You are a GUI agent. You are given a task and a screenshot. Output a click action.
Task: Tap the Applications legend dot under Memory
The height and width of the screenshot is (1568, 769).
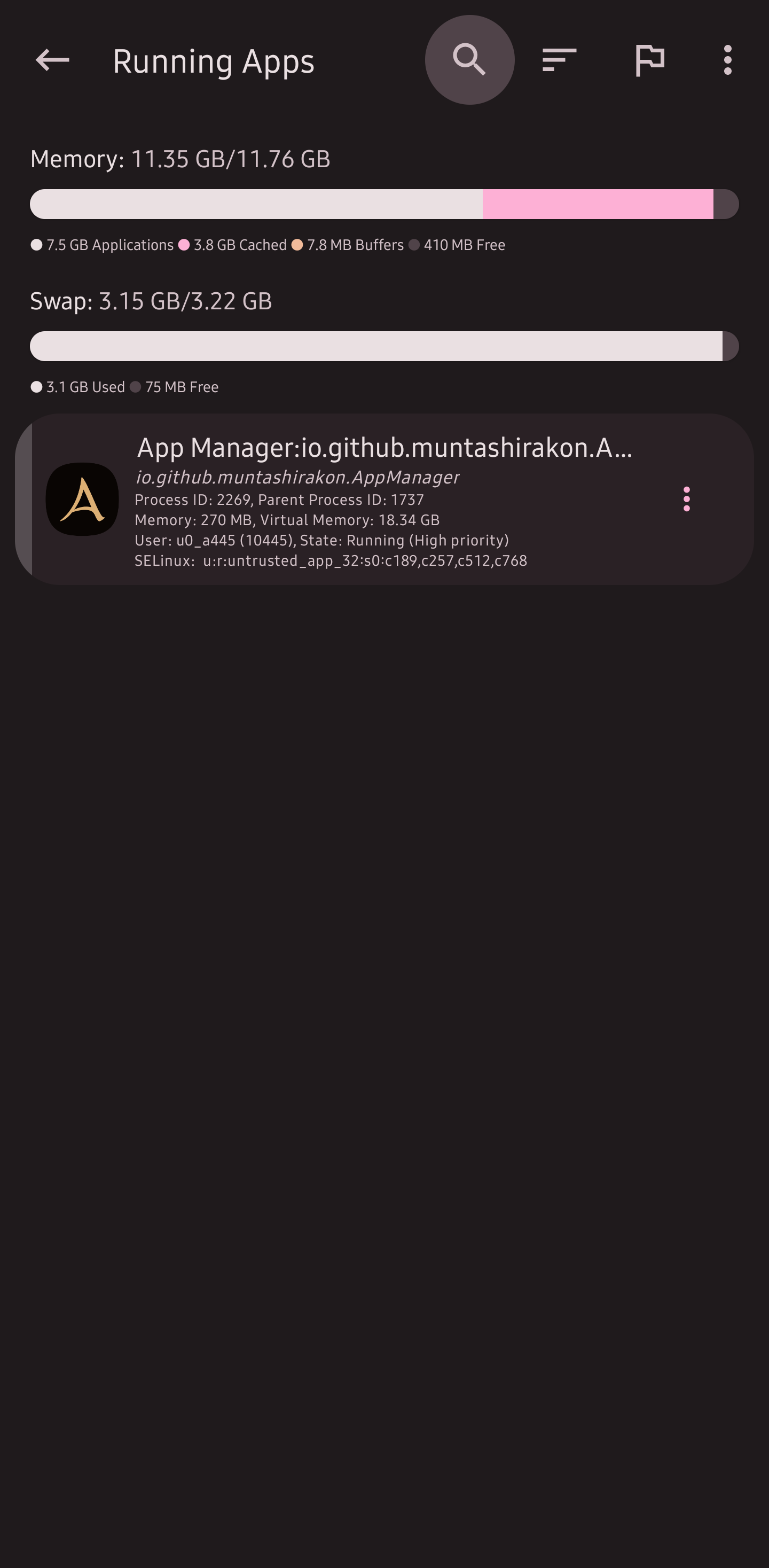click(35, 244)
